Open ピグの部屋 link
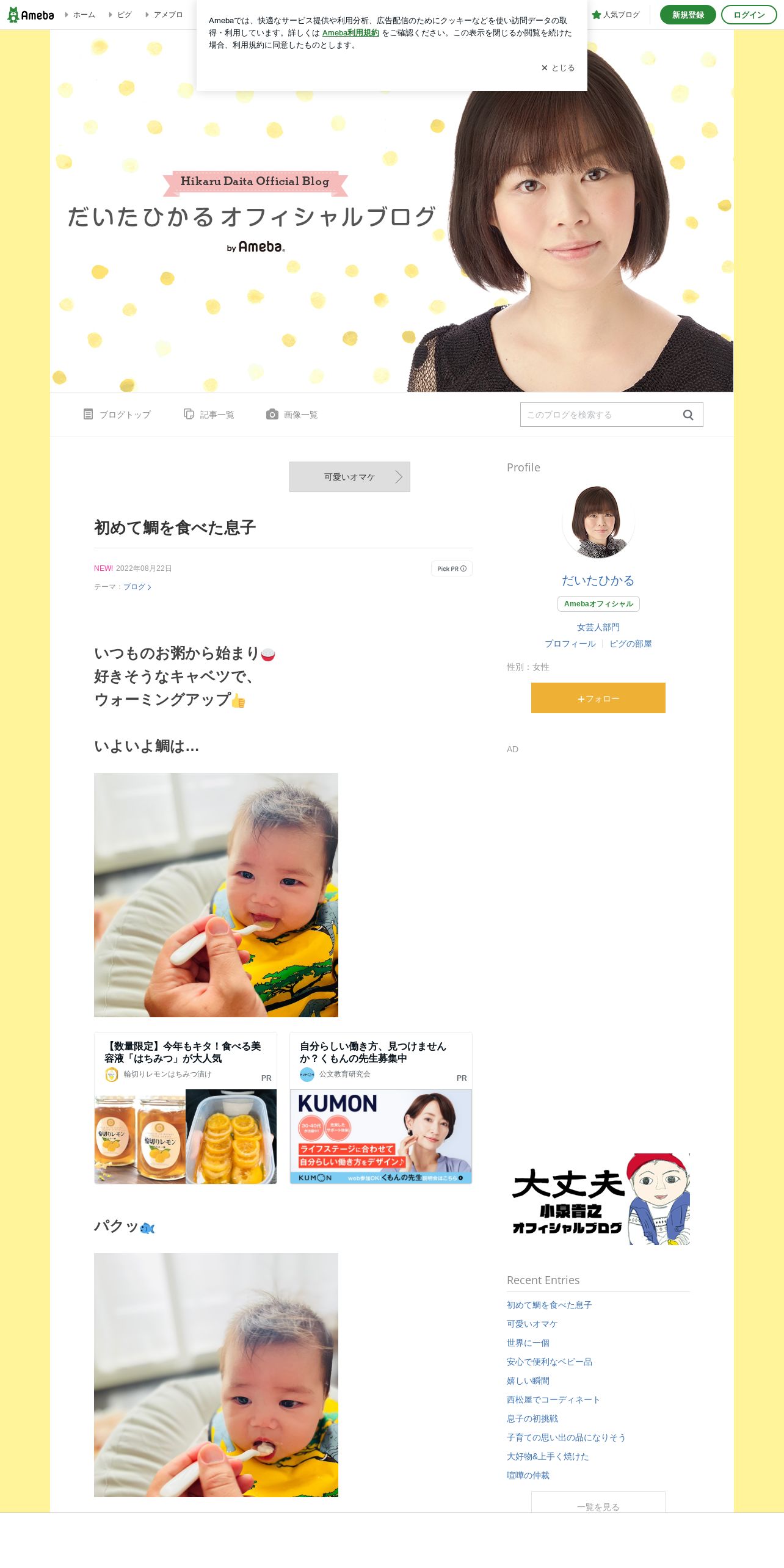The width and height of the screenshot is (784, 1568). coord(631,644)
